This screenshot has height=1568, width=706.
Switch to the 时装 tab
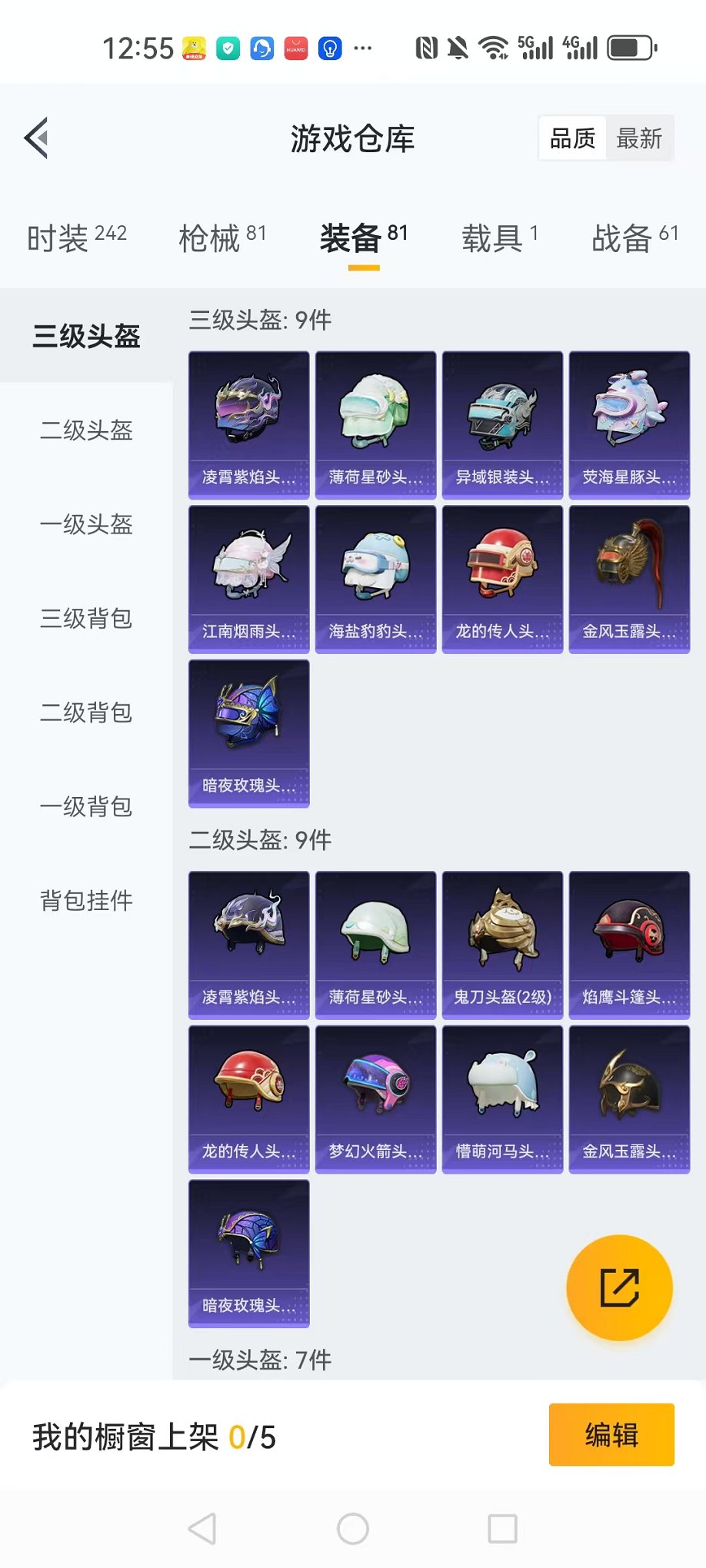(76, 238)
